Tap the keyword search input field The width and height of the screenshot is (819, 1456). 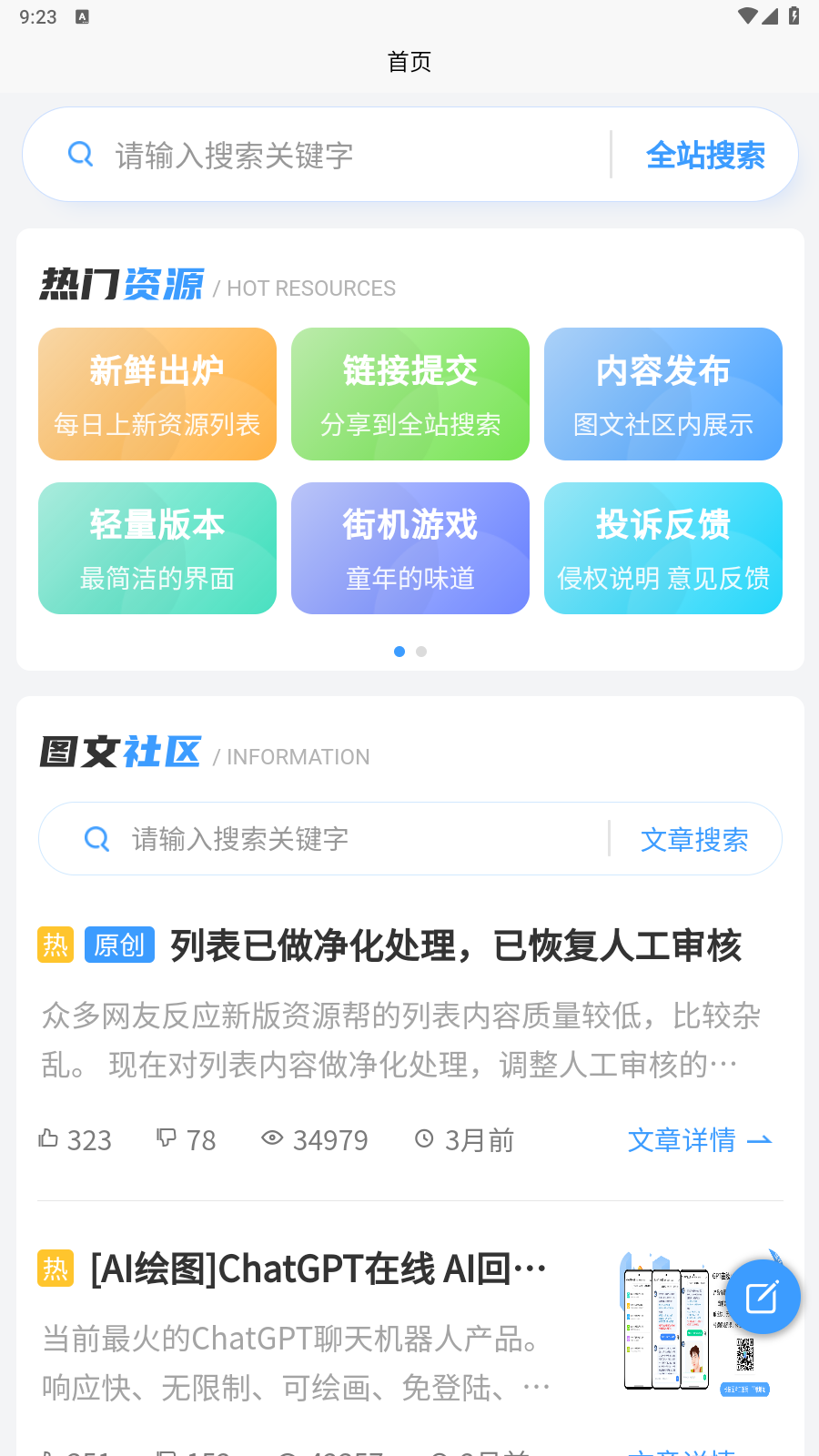coord(273,155)
